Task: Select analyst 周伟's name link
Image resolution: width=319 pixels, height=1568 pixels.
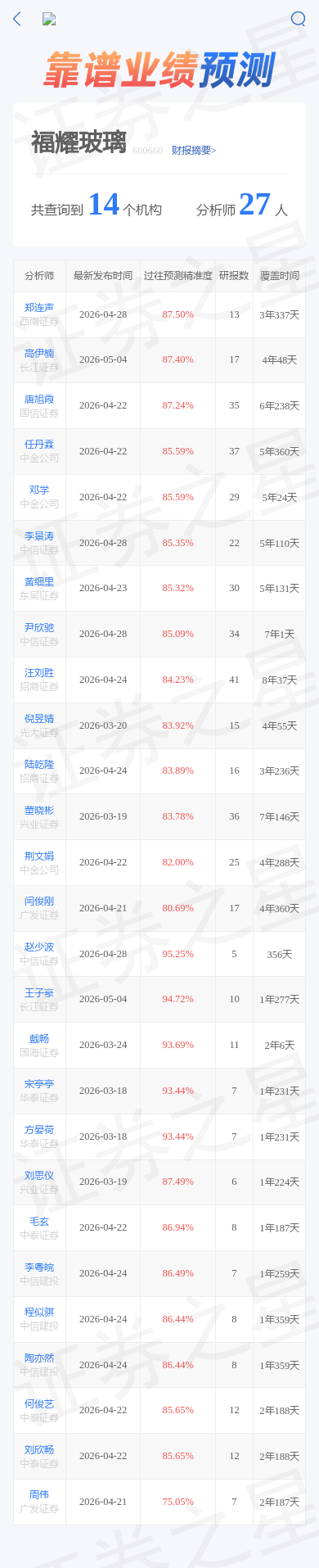Action: pyautogui.click(x=39, y=1495)
